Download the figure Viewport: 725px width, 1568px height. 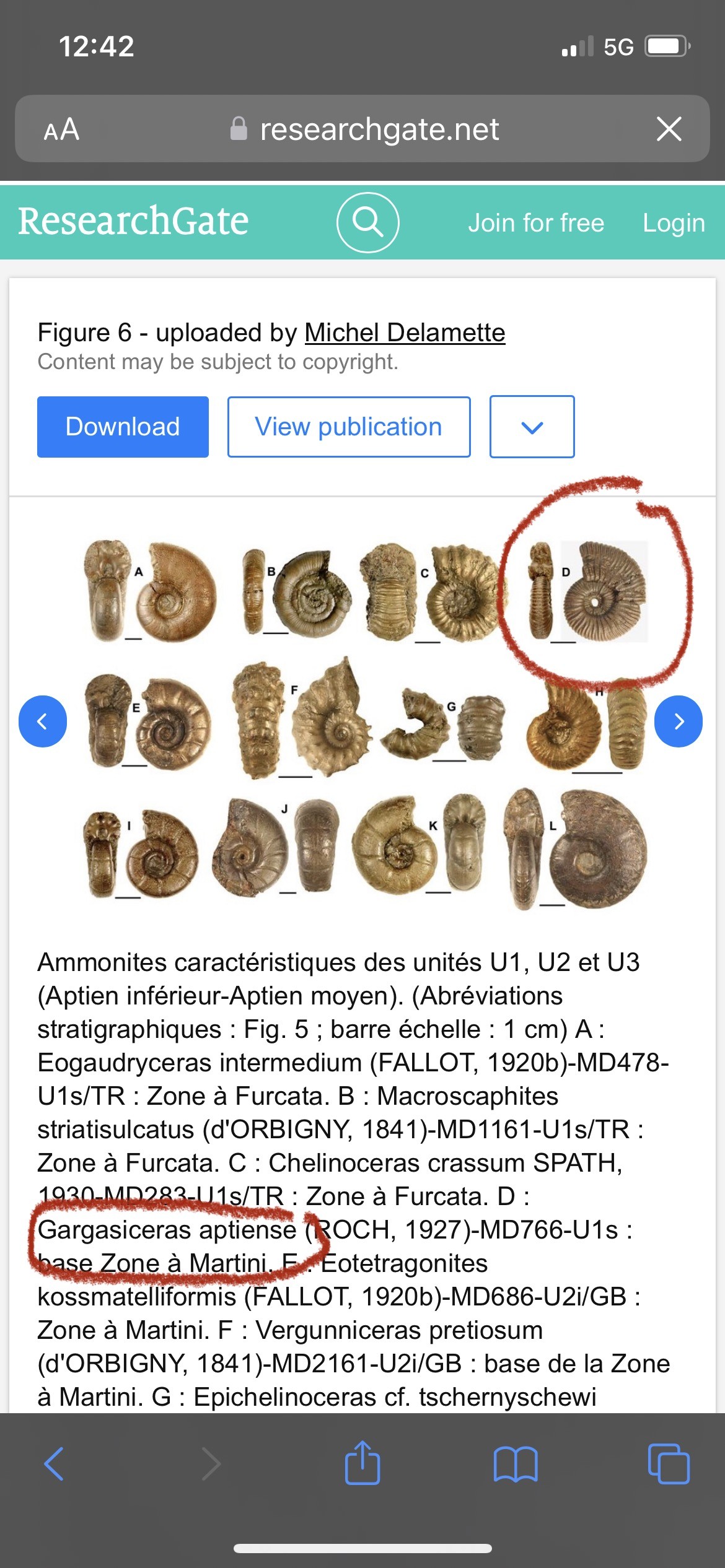tap(123, 427)
